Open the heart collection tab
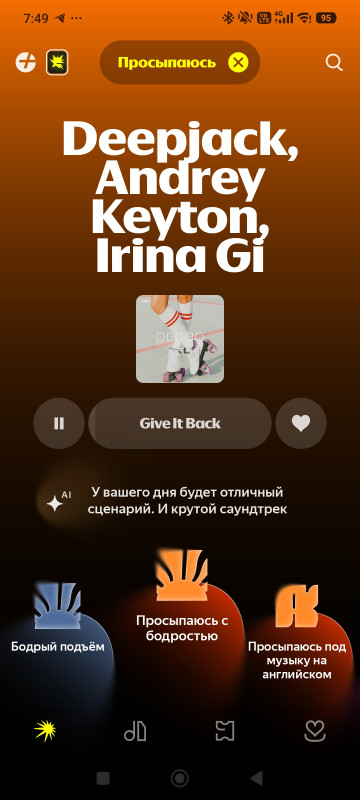360x800 pixels. pos(315,732)
